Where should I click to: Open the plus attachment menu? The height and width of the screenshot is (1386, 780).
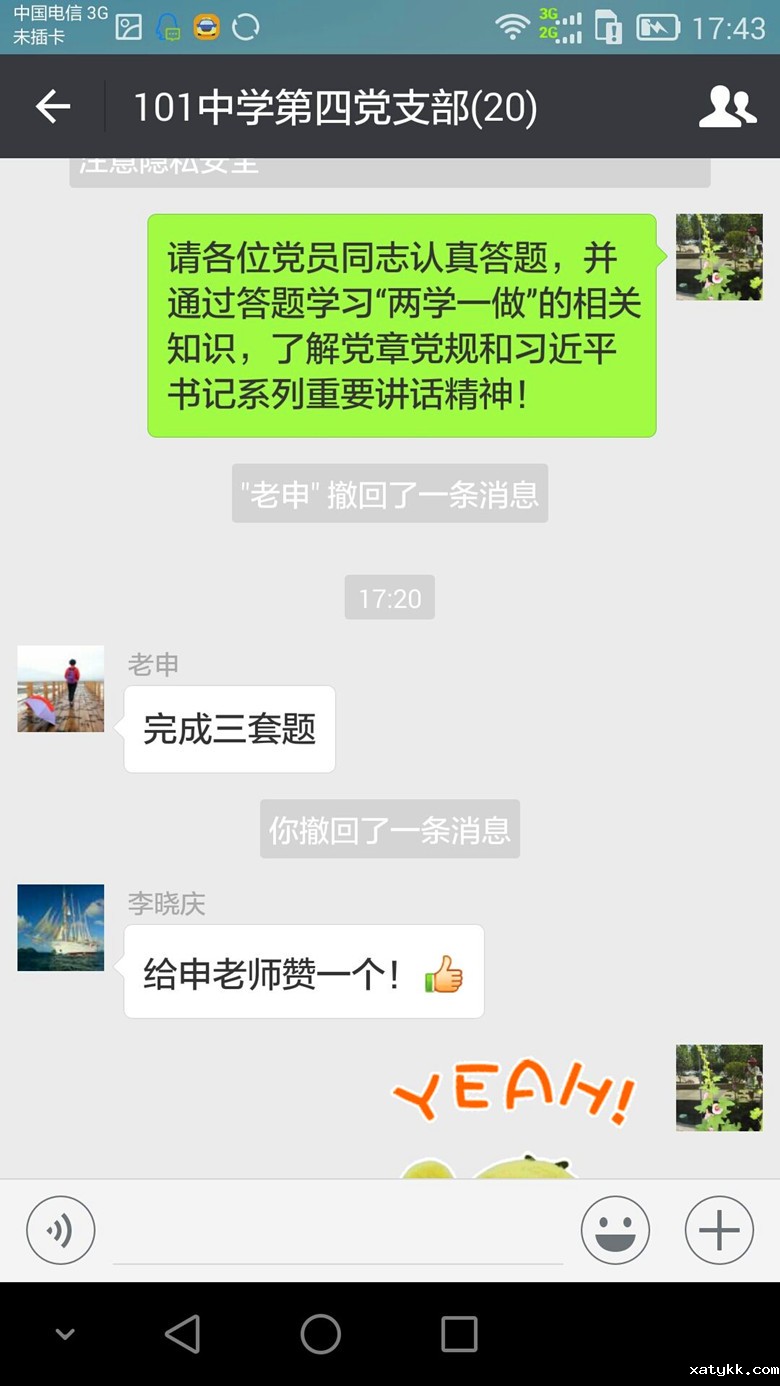pos(719,1231)
